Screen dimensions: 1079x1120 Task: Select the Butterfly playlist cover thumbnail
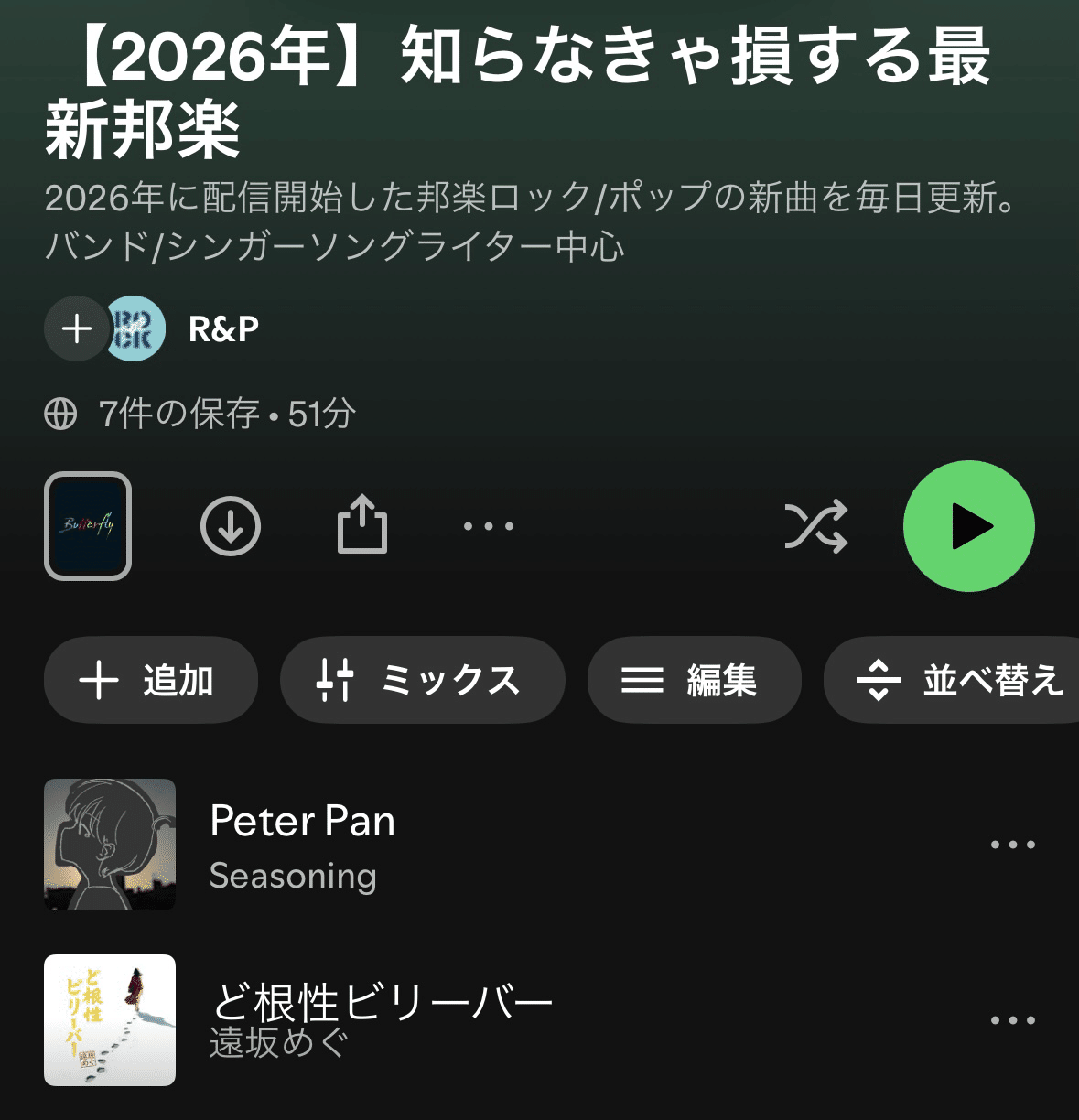[87, 526]
